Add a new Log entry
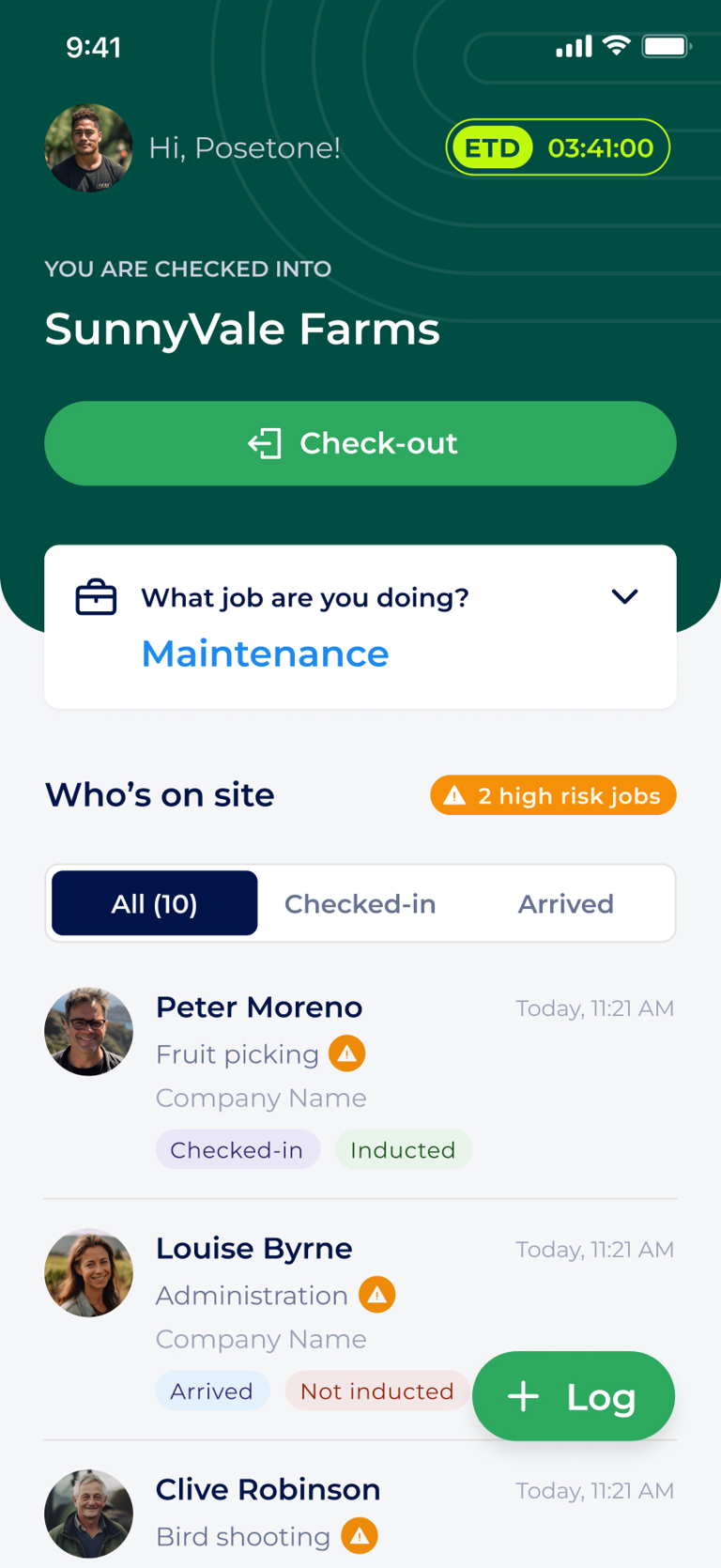The width and height of the screenshot is (721, 1568). coord(573,1396)
